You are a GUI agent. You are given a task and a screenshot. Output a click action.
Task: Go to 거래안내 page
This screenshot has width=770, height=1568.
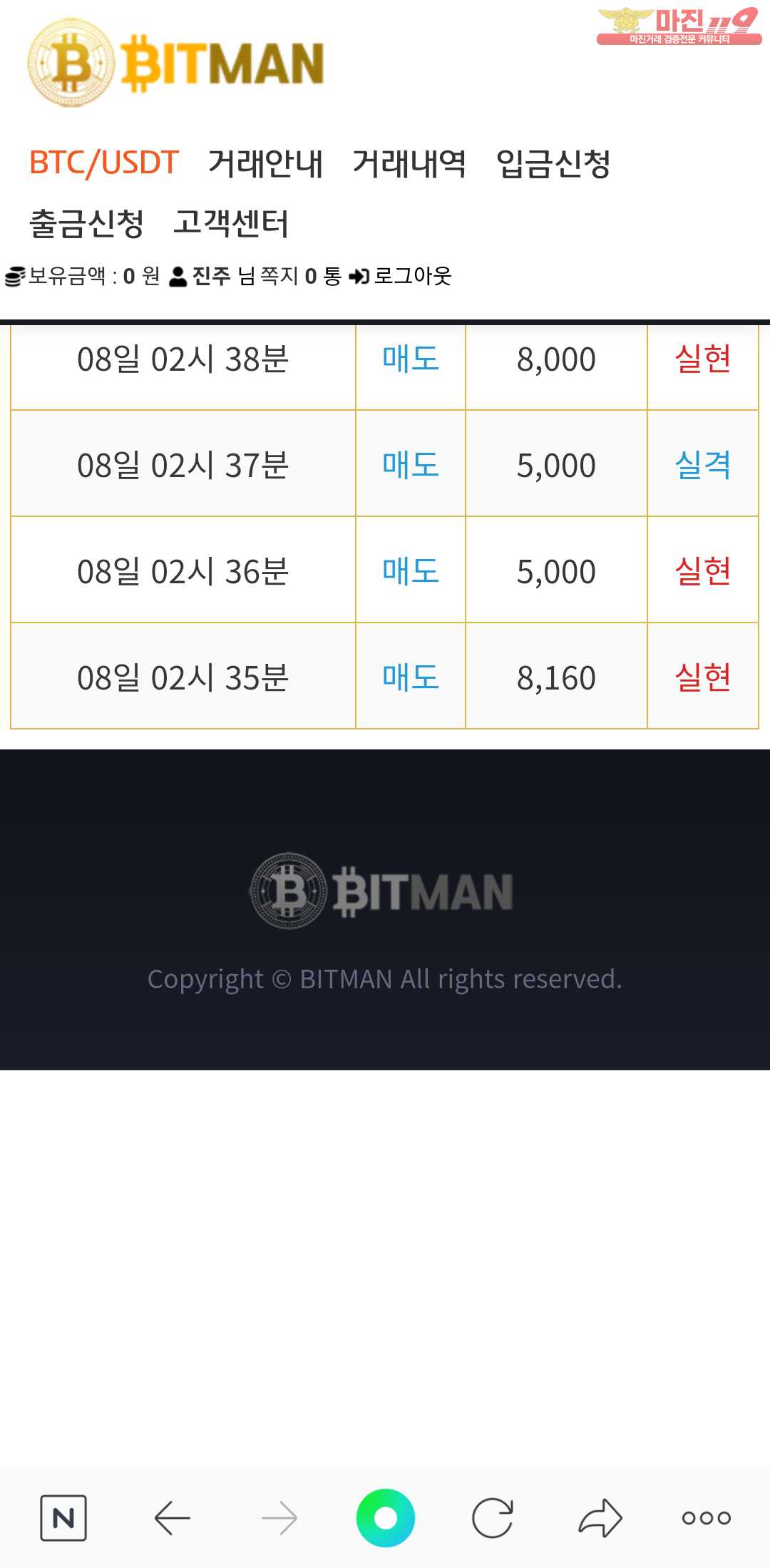(265, 163)
